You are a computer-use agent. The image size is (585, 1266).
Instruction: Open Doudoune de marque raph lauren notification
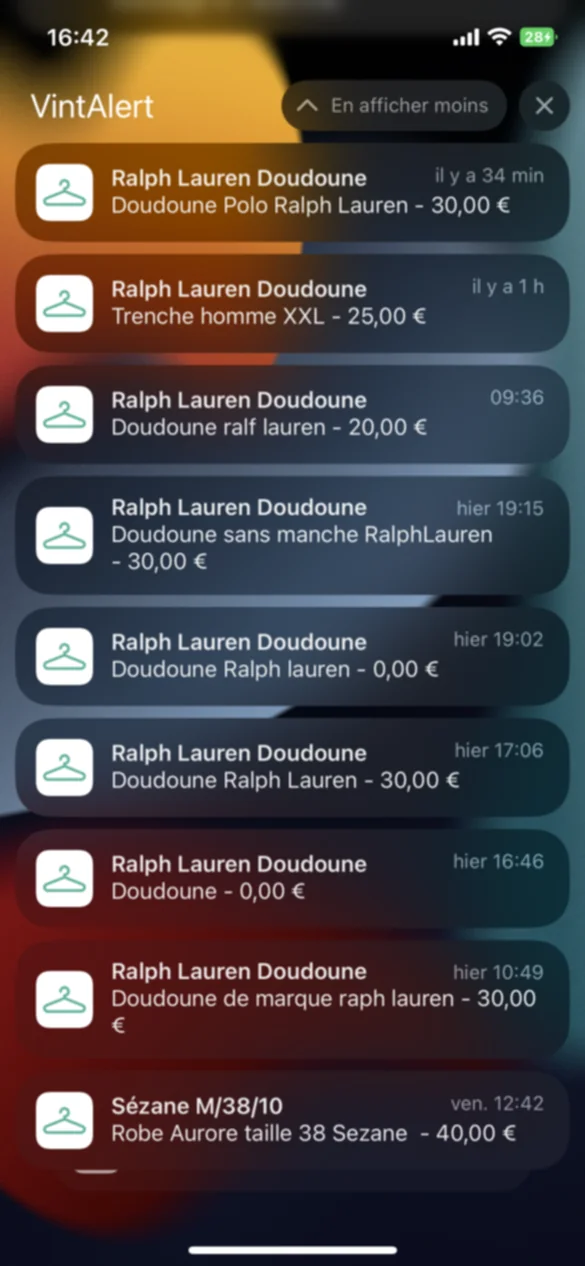click(292, 999)
